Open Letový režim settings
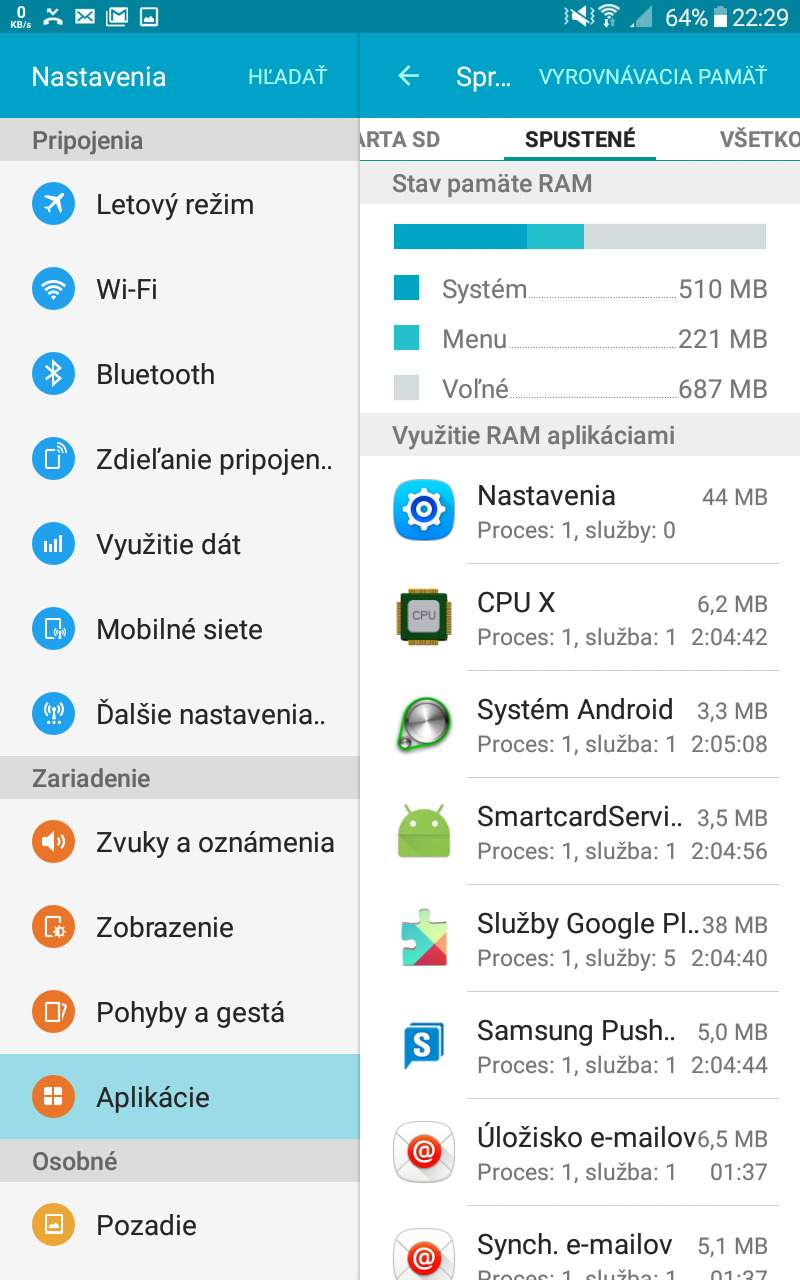This screenshot has height=1280, width=800. click(179, 204)
